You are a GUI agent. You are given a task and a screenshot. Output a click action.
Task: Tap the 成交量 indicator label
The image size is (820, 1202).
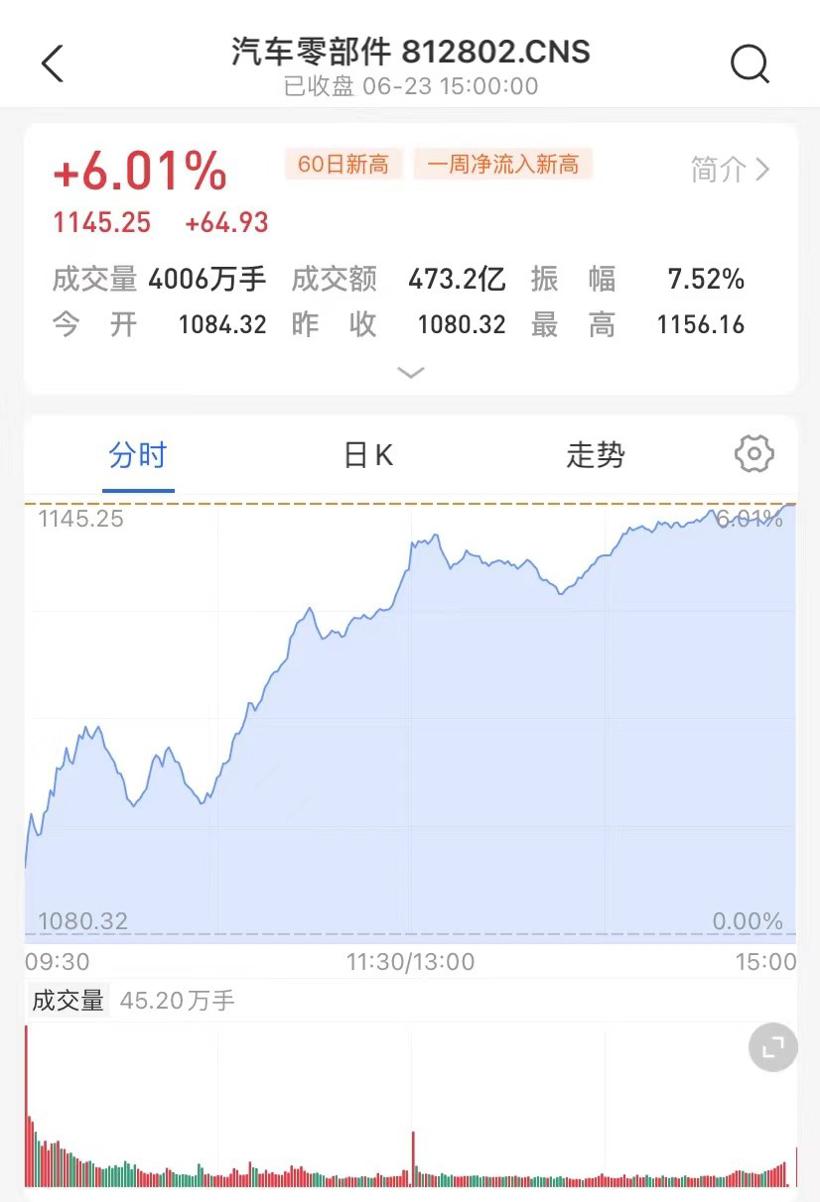click(68, 1001)
